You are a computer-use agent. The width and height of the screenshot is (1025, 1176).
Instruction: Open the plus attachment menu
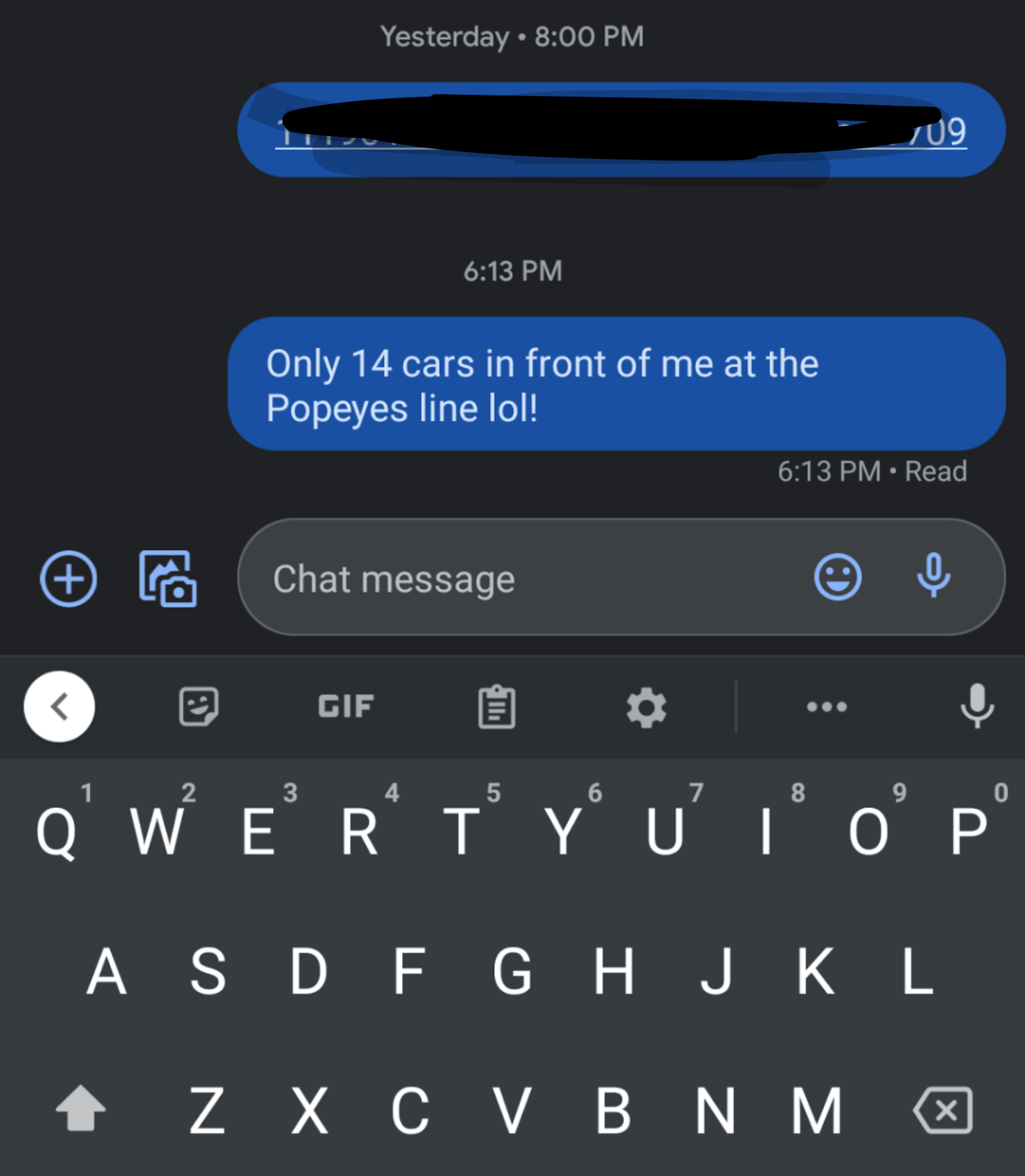pyautogui.click(x=69, y=578)
